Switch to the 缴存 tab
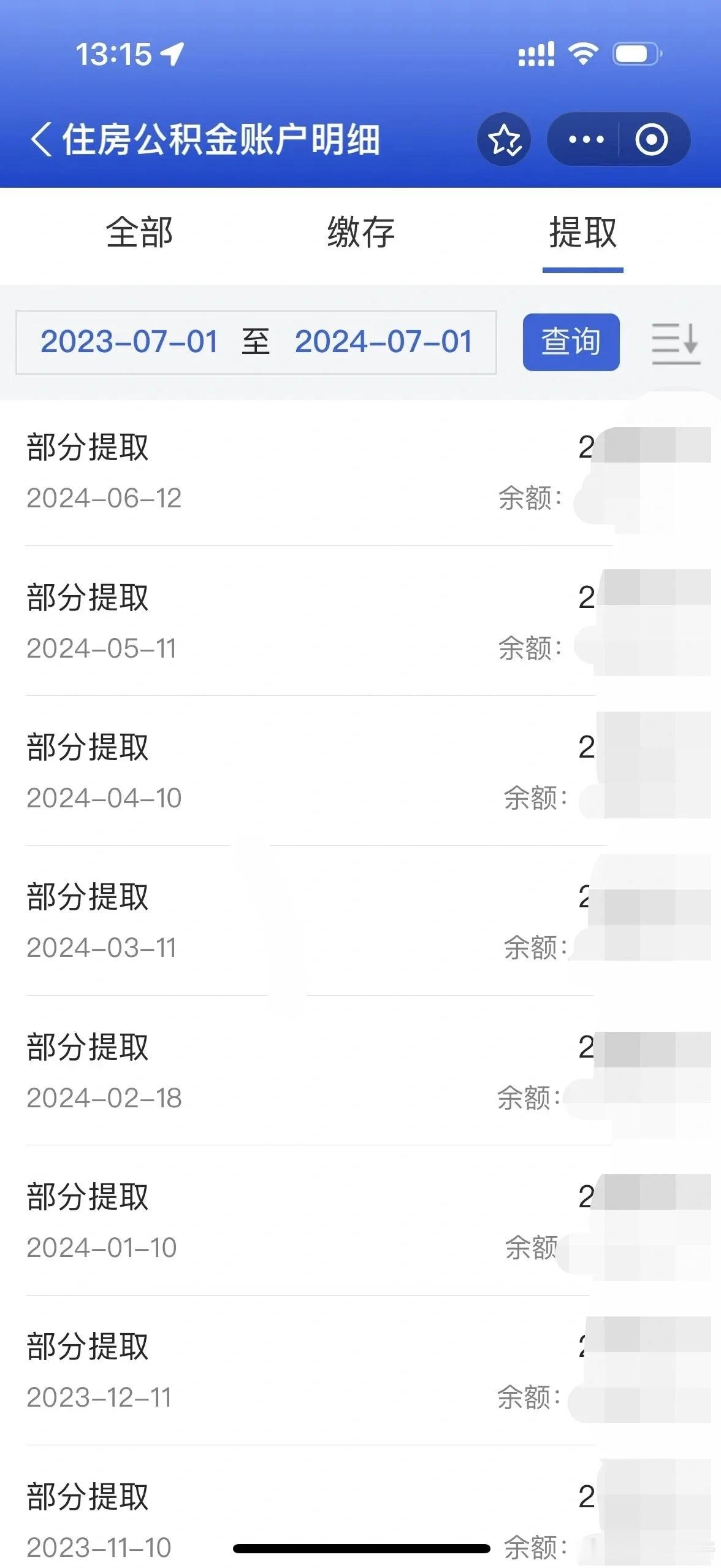 click(x=361, y=233)
